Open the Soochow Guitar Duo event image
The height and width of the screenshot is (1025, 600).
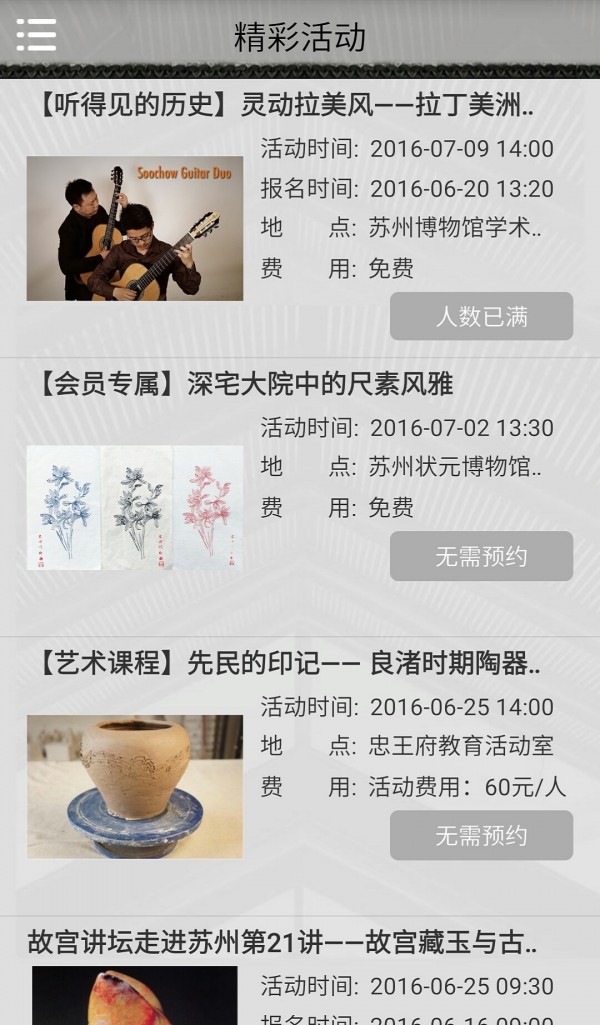point(135,228)
